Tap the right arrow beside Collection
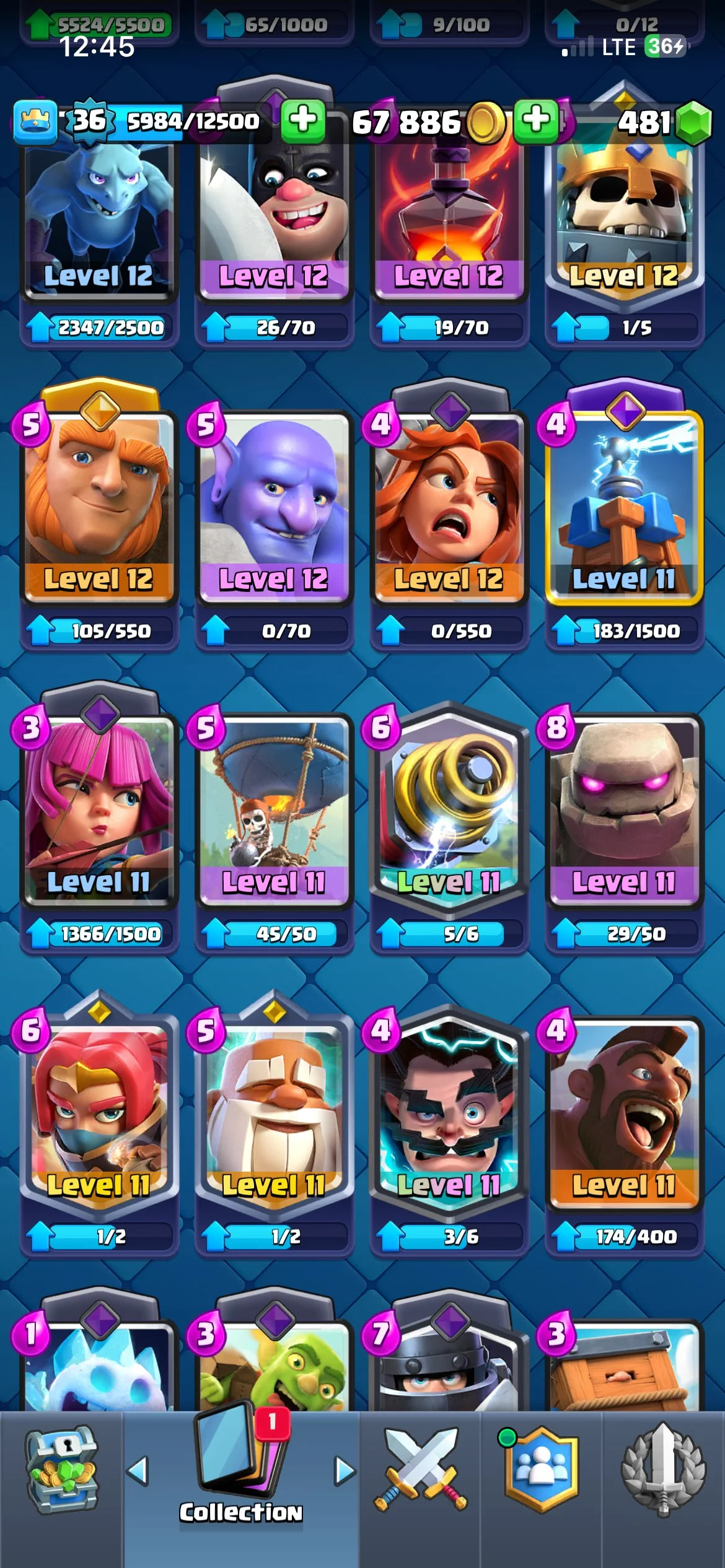The height and width of the screenshot is (1568, 725). pos(345,1471)
